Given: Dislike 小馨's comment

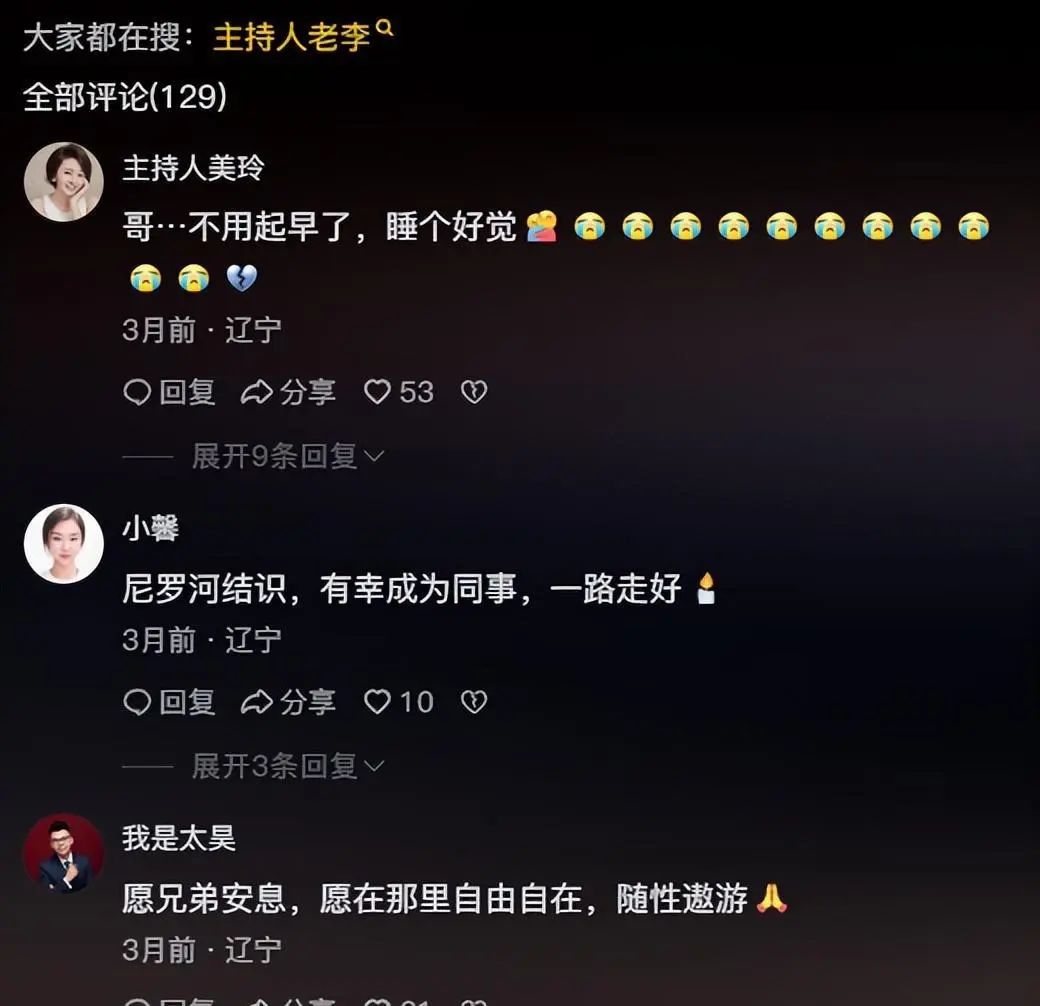Looking at the screenshot, I should pyautogui.click(x=473, y=702).
